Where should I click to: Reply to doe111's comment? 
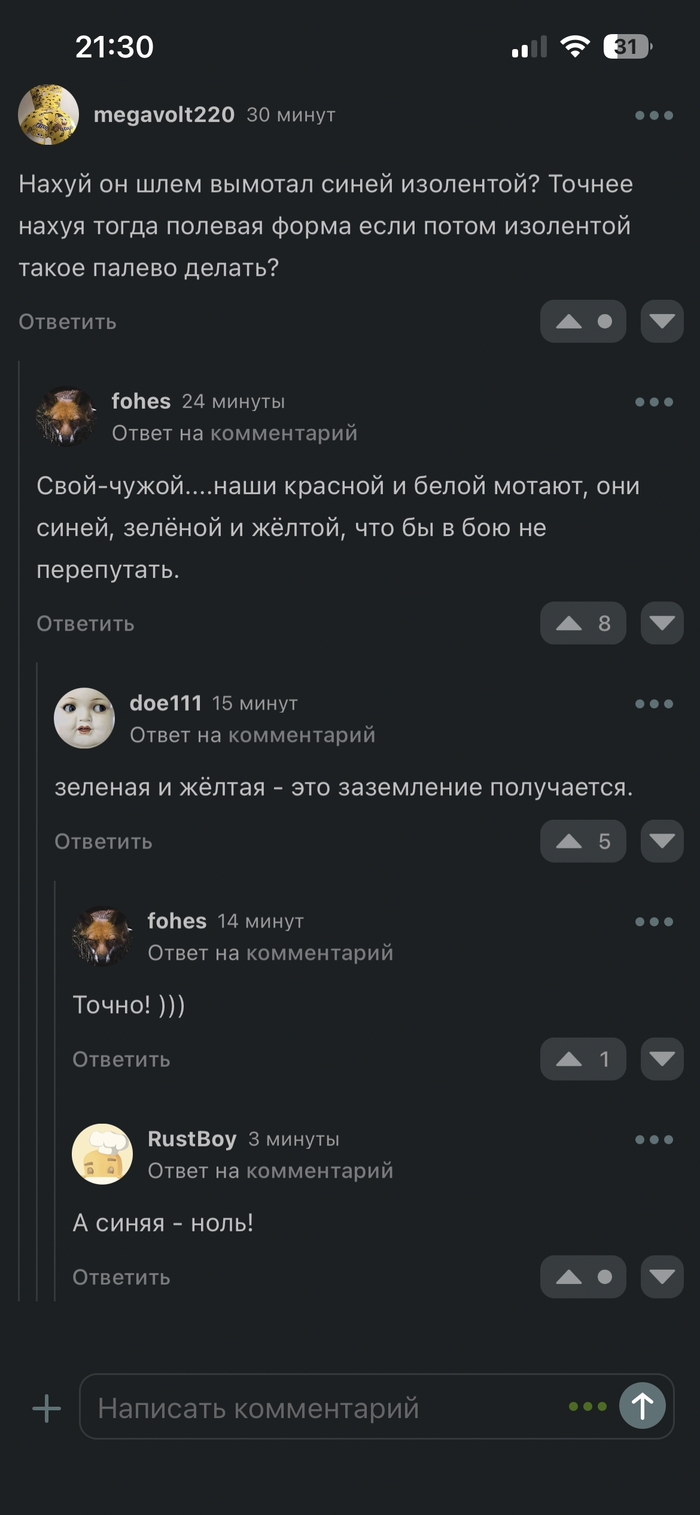(x=103, y=842)
